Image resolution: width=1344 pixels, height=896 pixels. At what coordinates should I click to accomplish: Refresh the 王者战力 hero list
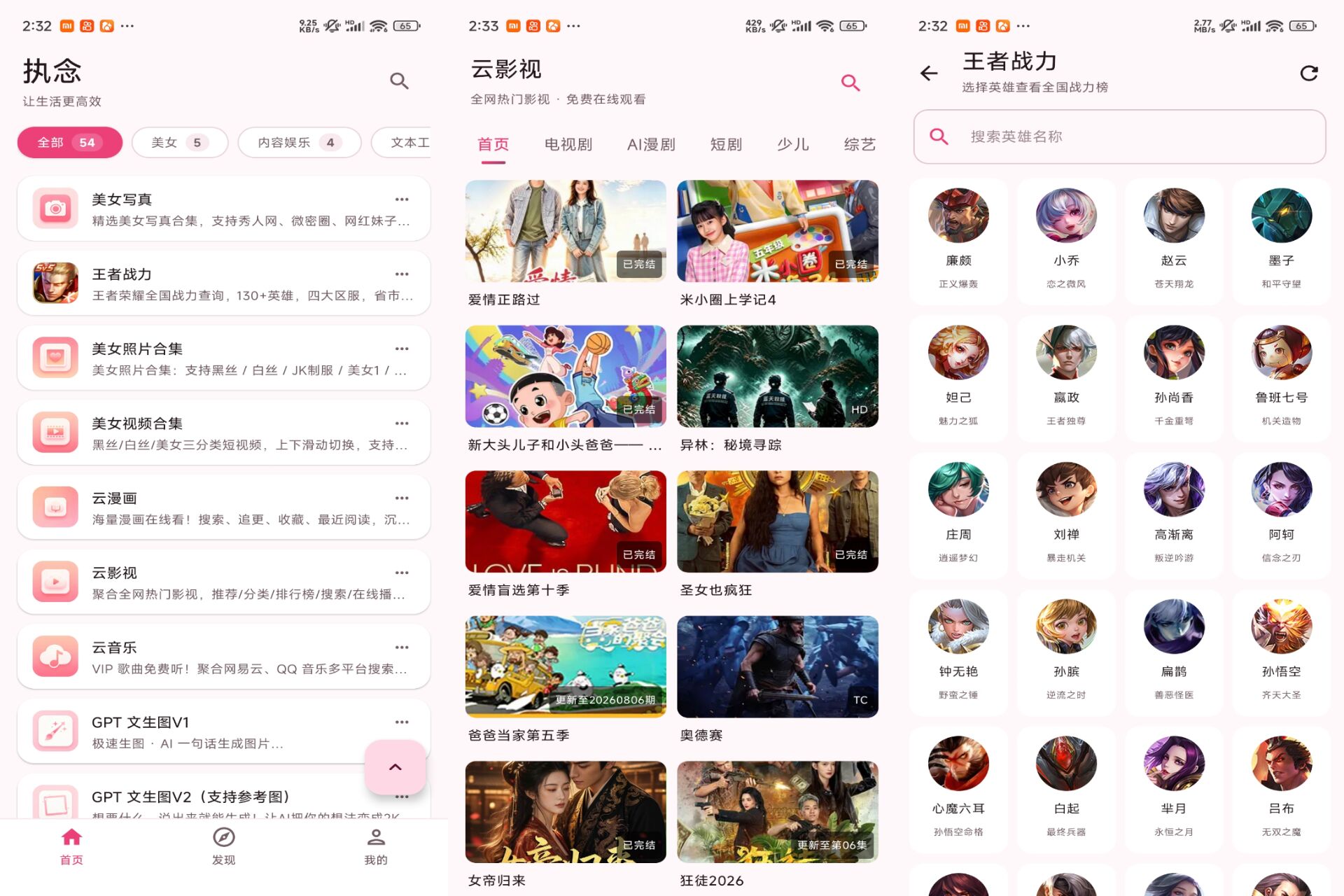[x=1309, y=73]
